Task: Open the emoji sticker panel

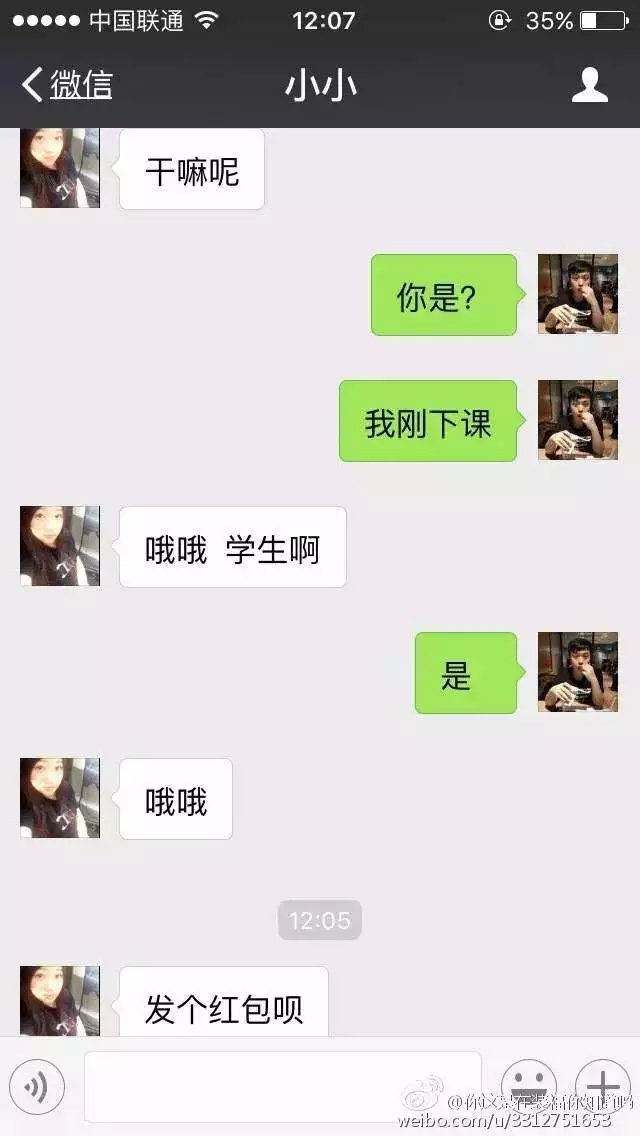Action: pyautogui.click(x=528, y=1087)
